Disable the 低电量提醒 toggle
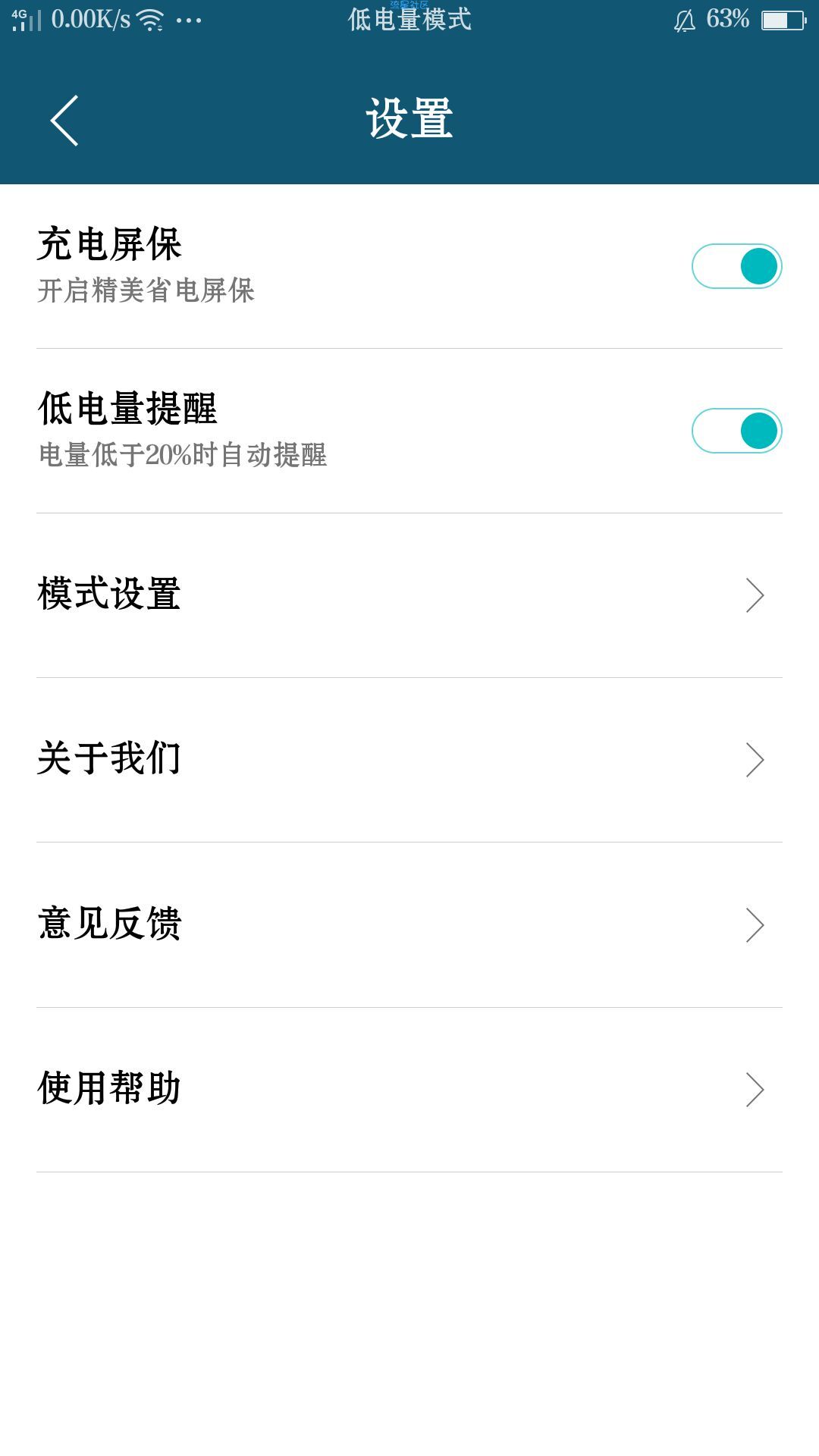The height and width of the screenshot is (1456, 819). point(736,431)
